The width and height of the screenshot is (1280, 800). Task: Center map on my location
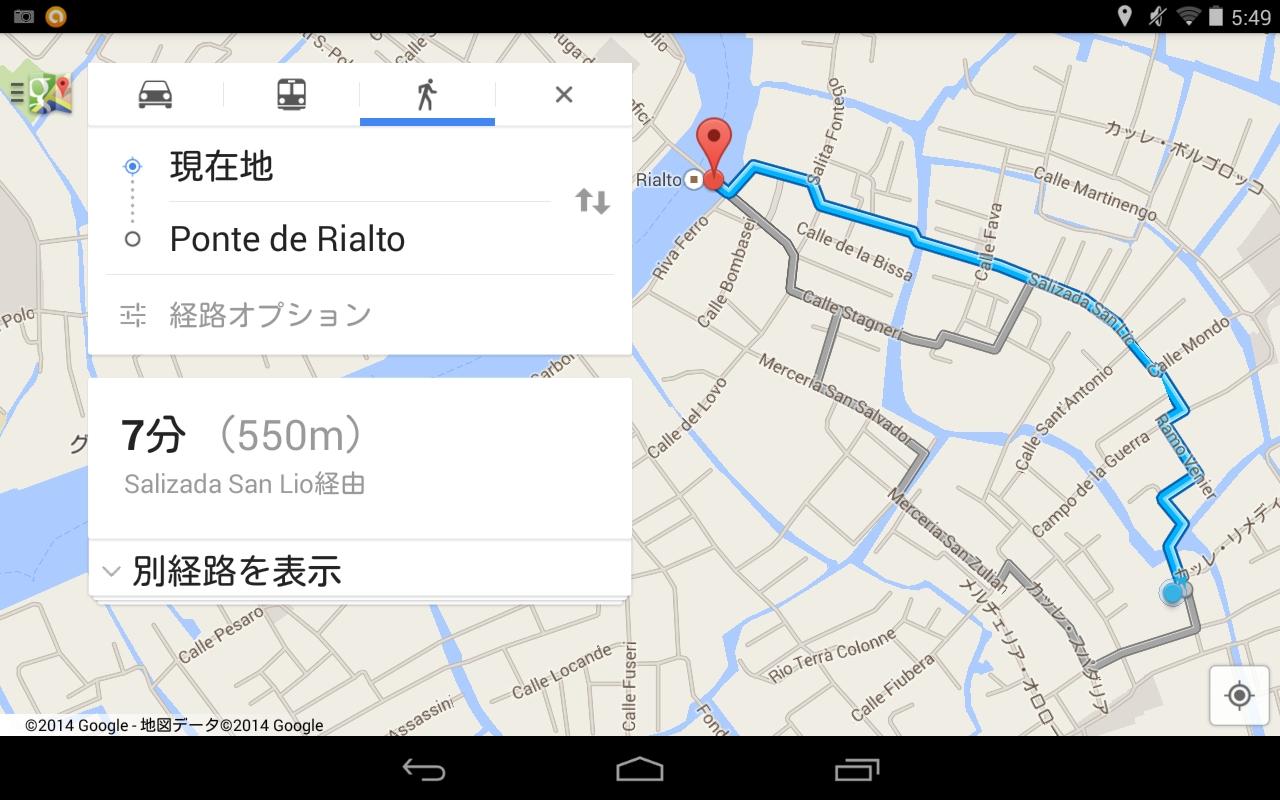coord(1239,695)
